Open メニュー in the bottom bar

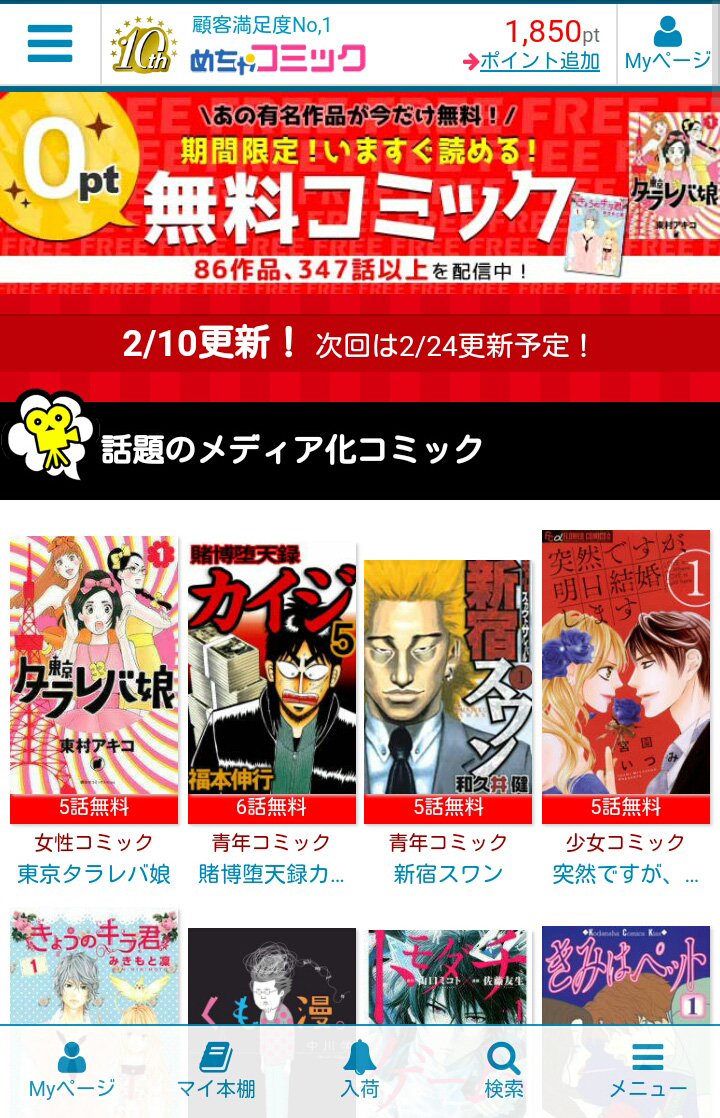click(x=648, y=1070)
